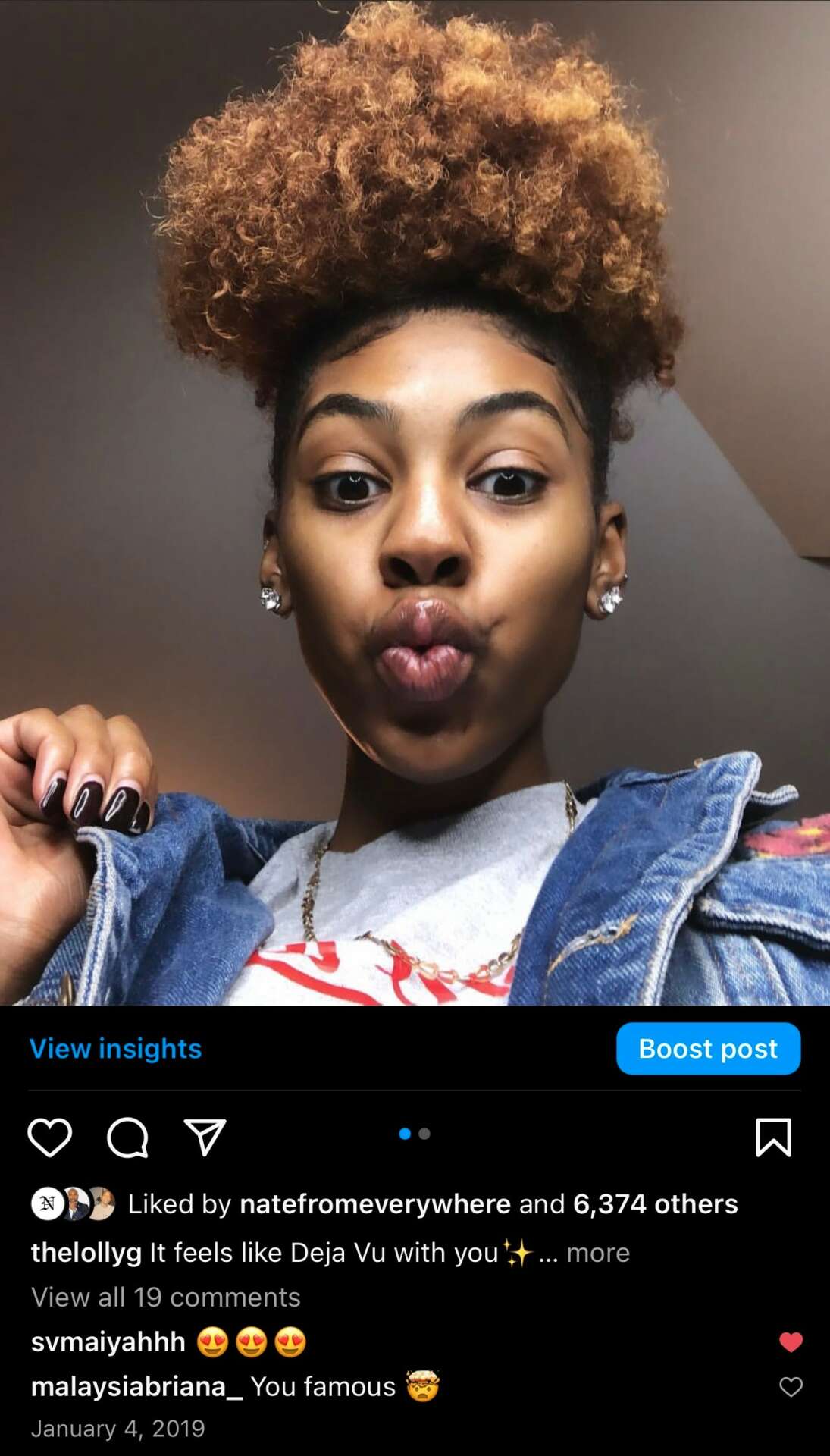Unlike svmaiyahhh's comment
Screen dimensions: 830x1456
(x=791, y=1342)
